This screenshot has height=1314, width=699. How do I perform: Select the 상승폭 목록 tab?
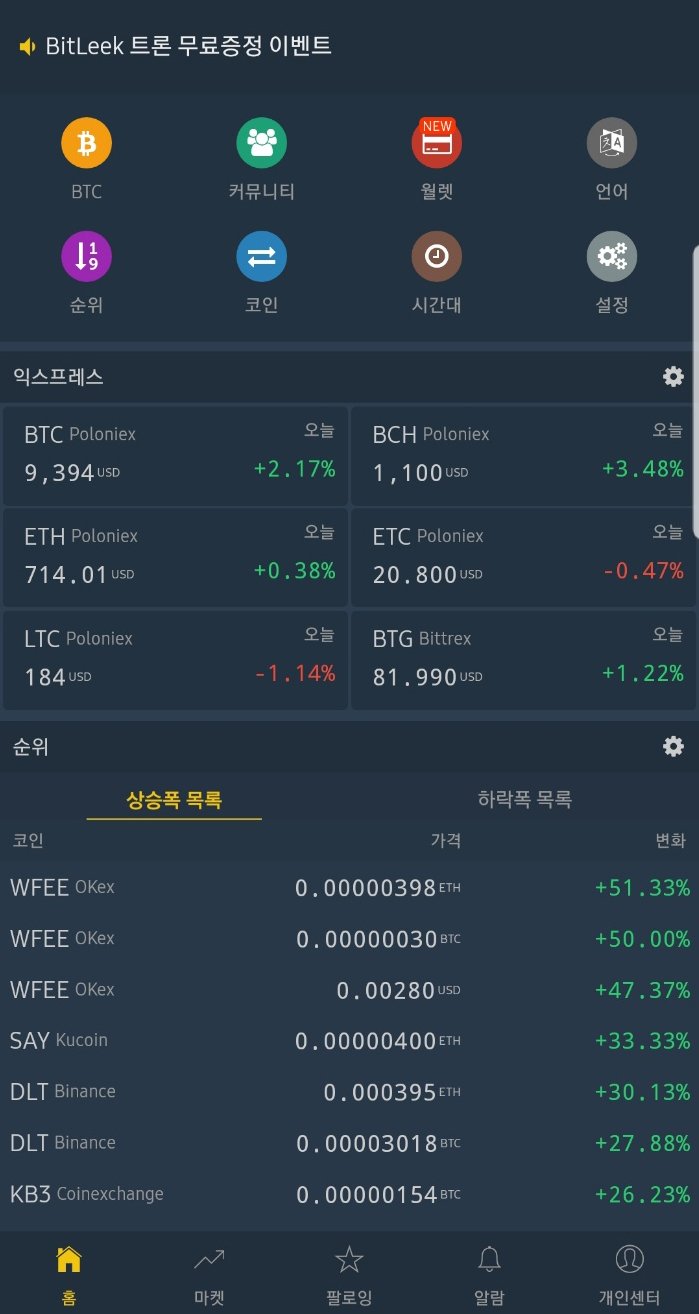click(x=174, y=800)
